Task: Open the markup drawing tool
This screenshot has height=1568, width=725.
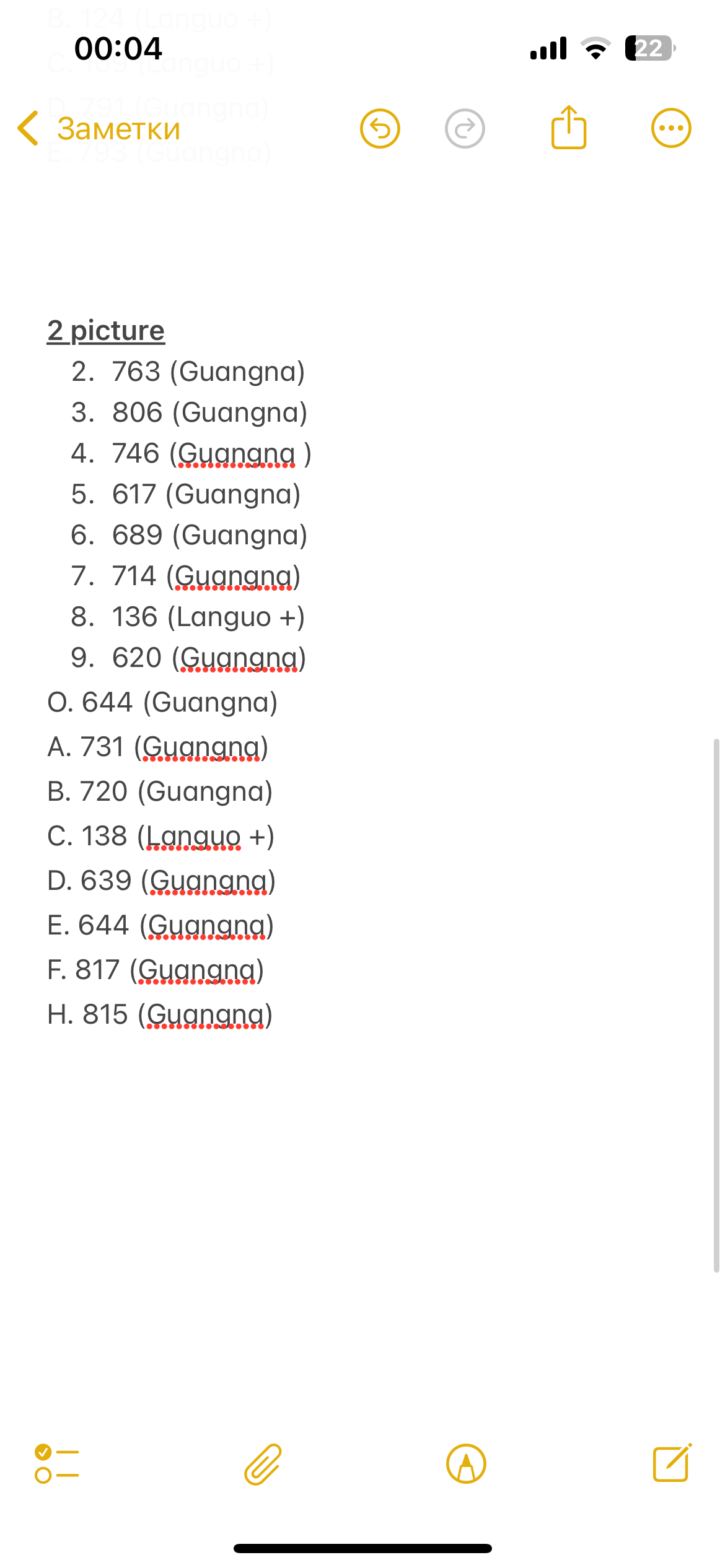Action: (x=466, y=1464)
